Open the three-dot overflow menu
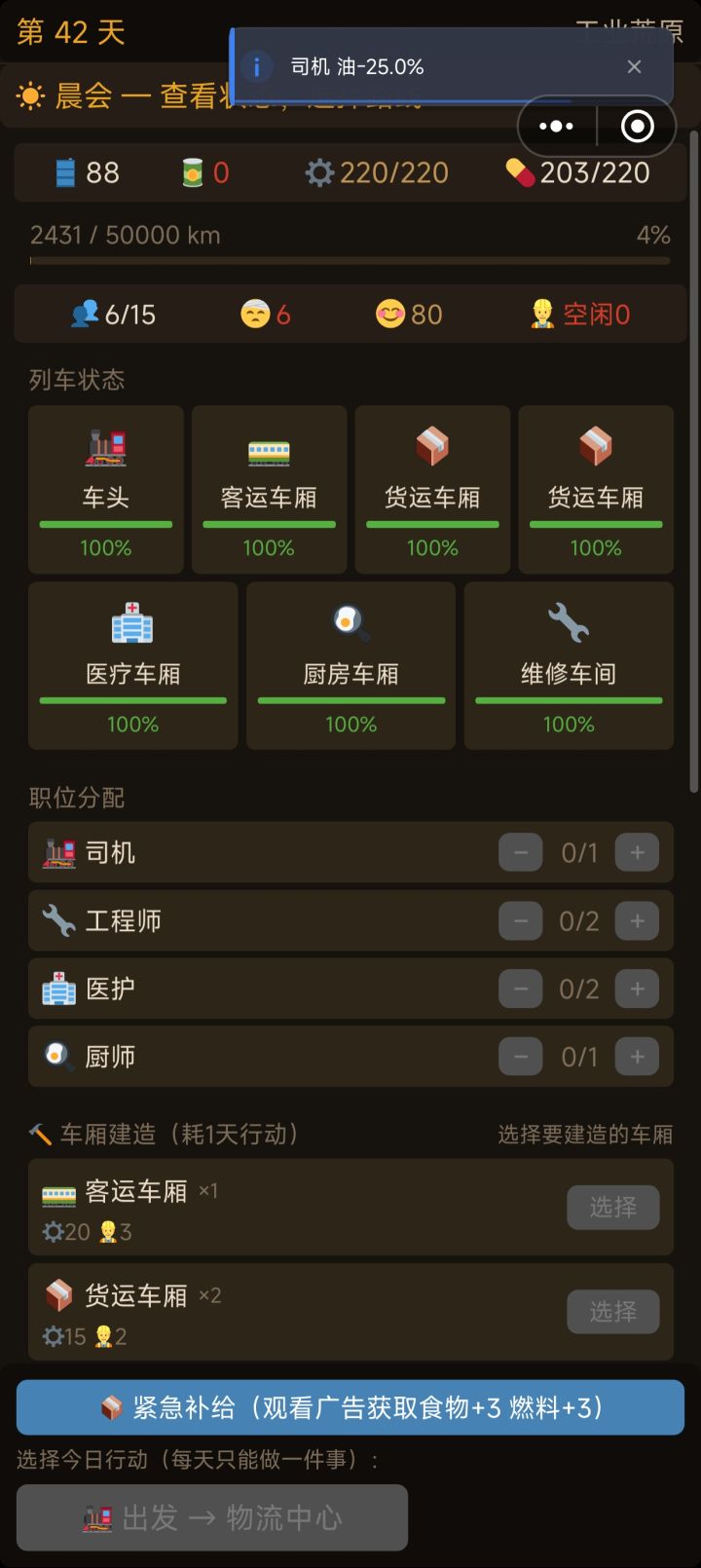 (554, 126)
